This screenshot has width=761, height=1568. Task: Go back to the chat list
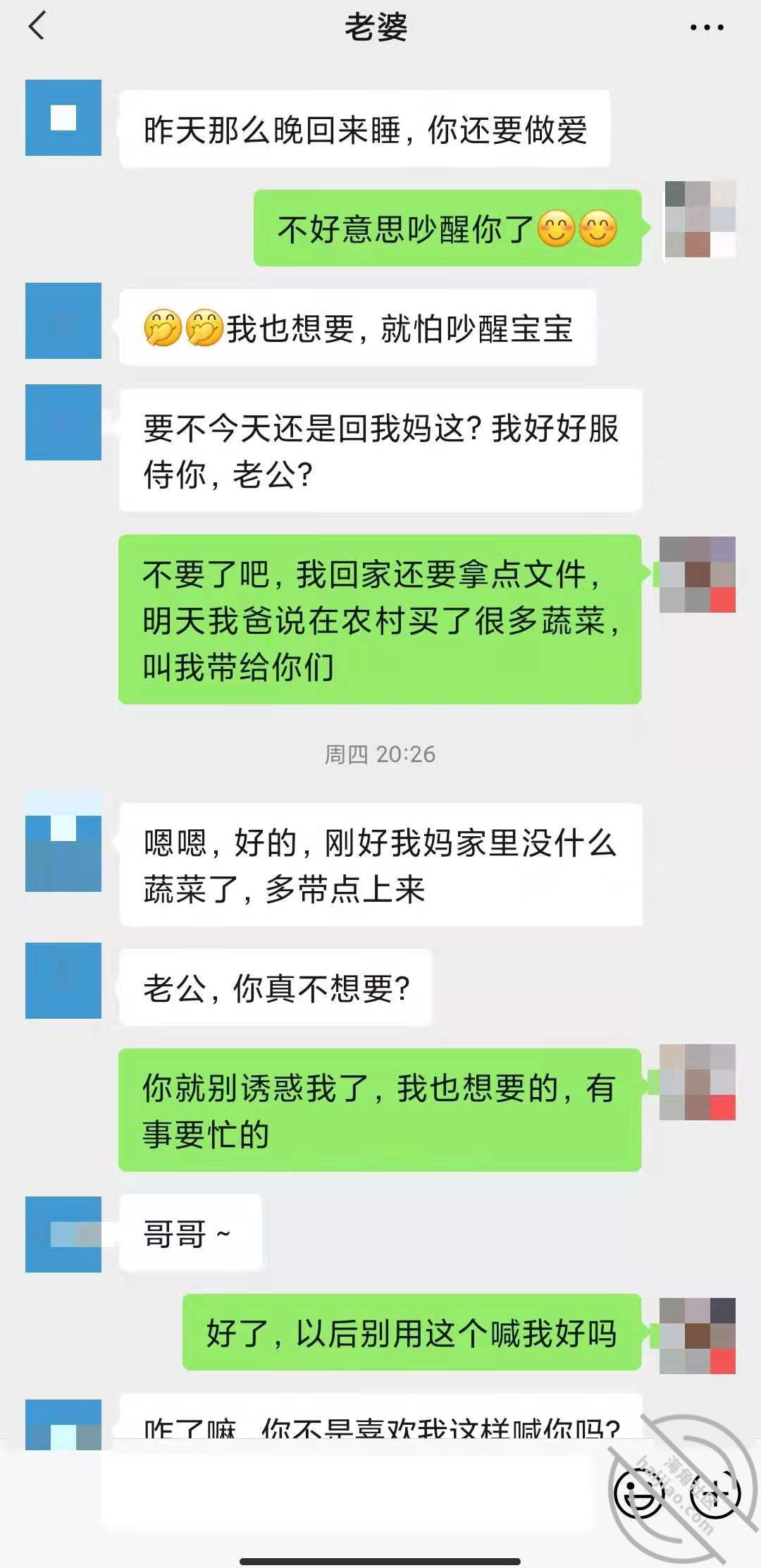tap(37, 27)
